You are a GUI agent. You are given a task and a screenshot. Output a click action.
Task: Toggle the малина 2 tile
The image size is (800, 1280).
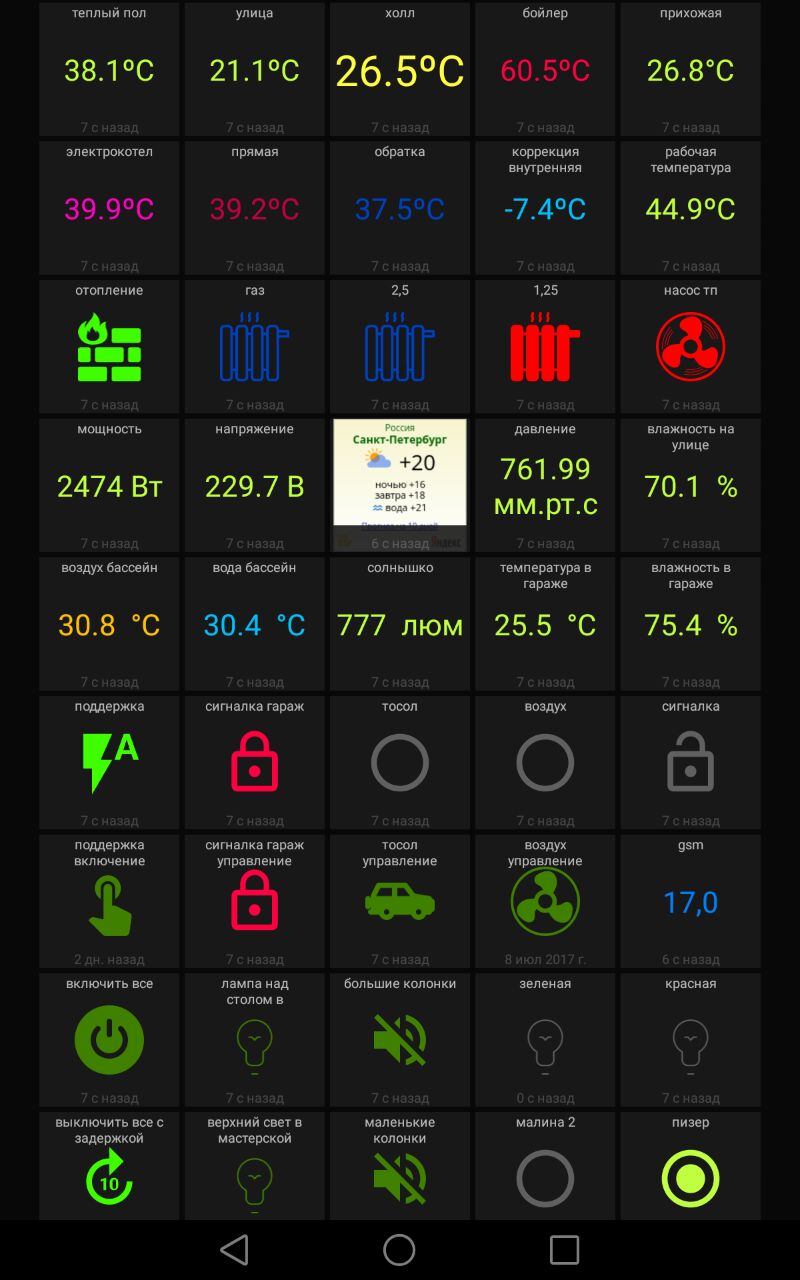tap(545, 1178)
